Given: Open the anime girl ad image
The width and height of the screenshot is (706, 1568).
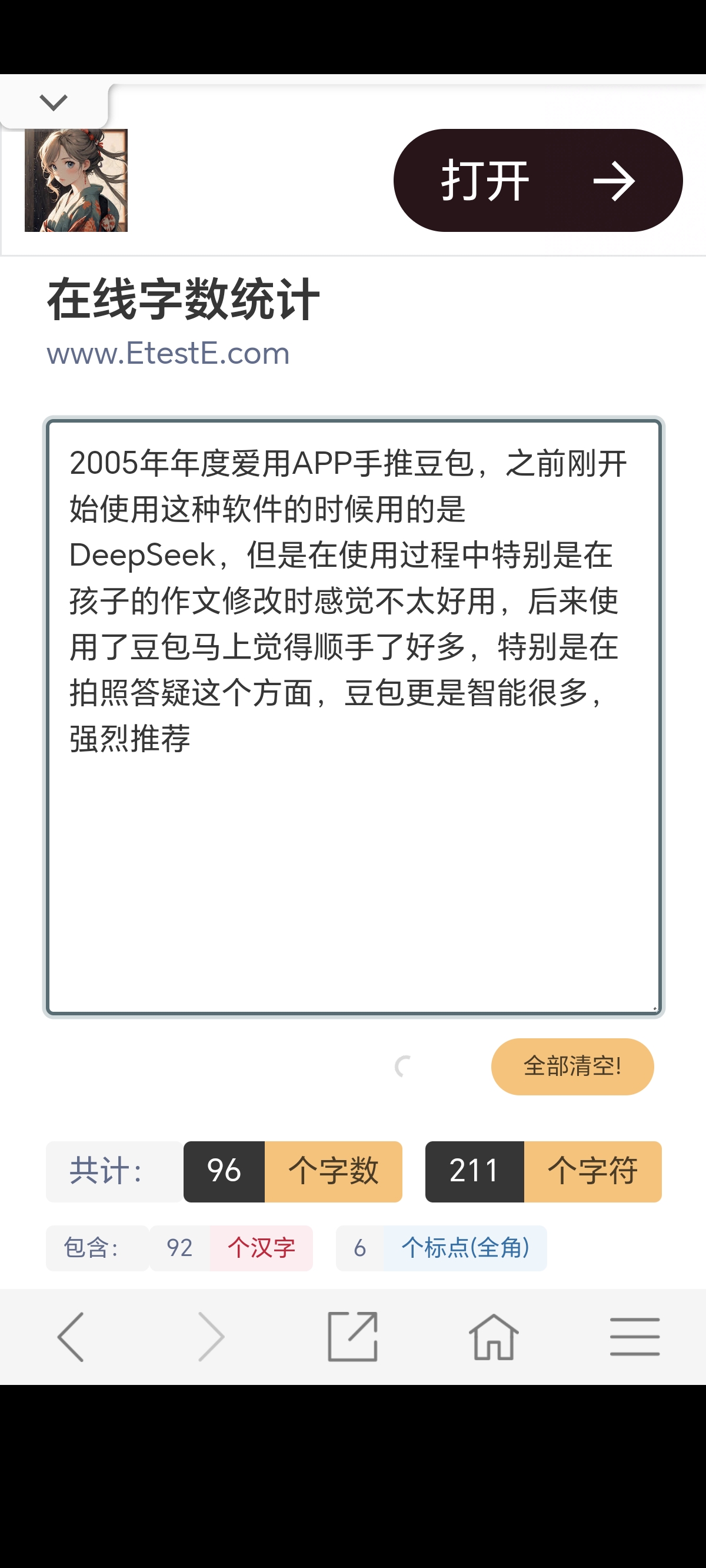Looking at the screenshot, I should coord(76,180).
